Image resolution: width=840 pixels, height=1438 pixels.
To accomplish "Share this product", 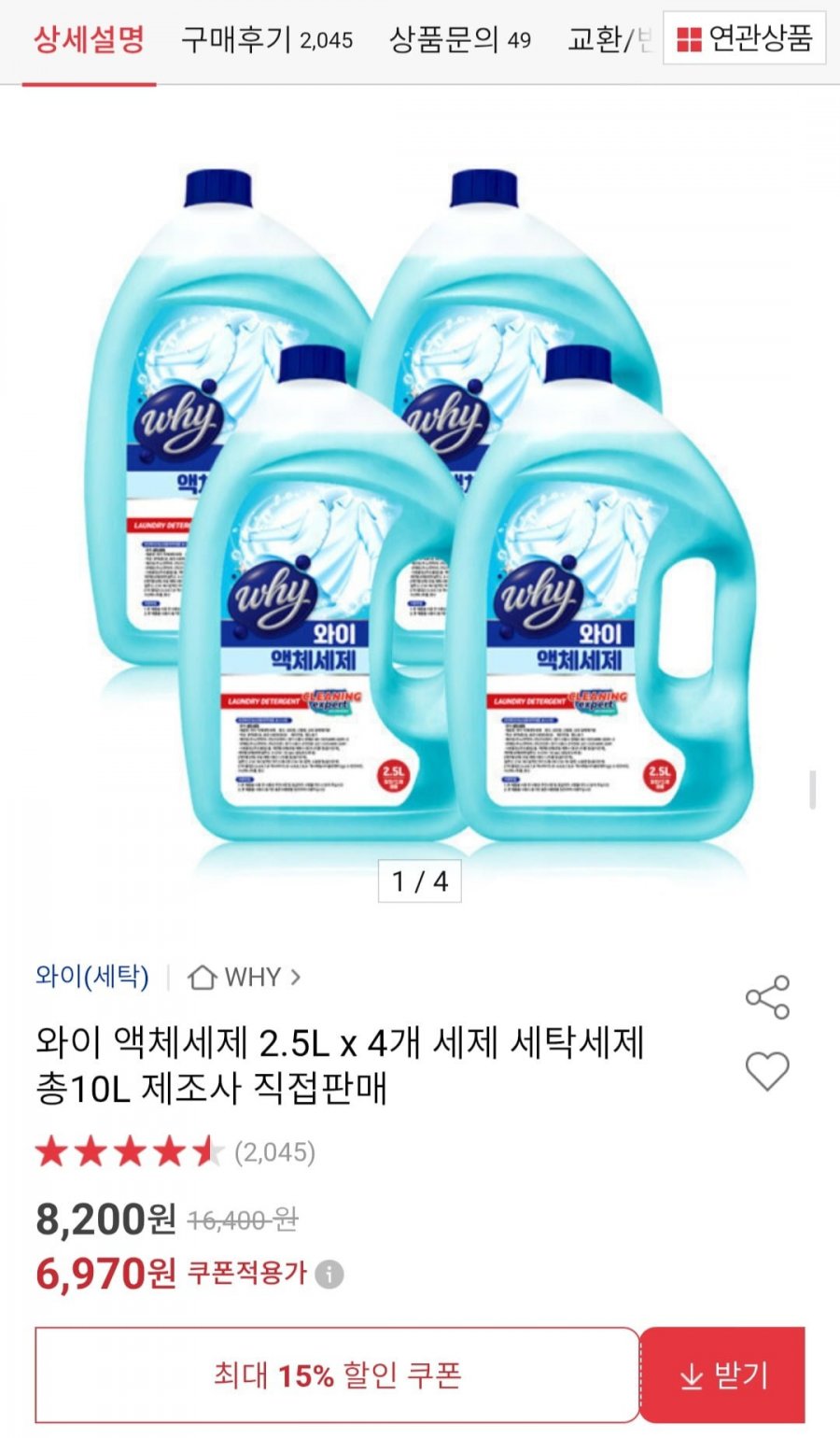I will click(767, 997).
